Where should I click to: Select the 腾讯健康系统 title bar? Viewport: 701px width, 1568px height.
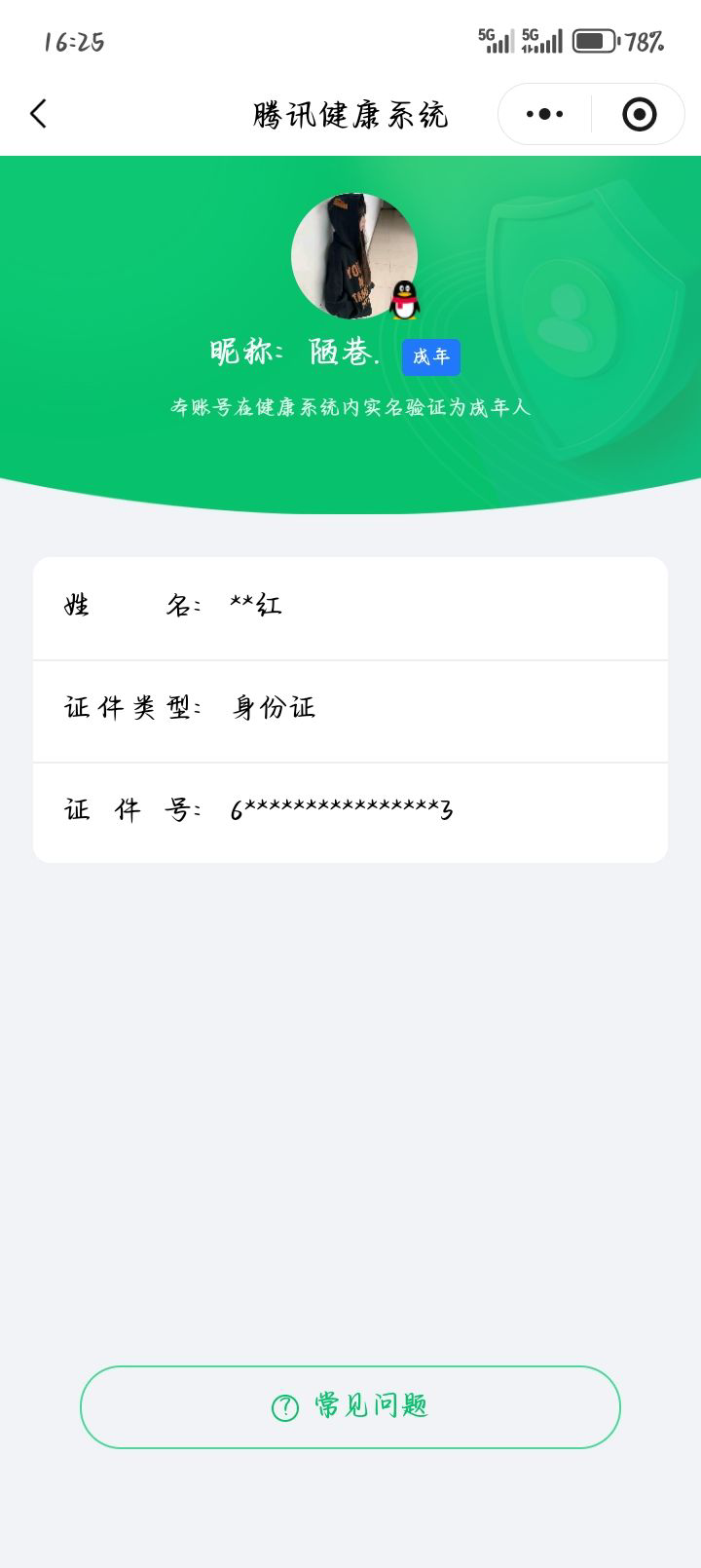(349, 113)
